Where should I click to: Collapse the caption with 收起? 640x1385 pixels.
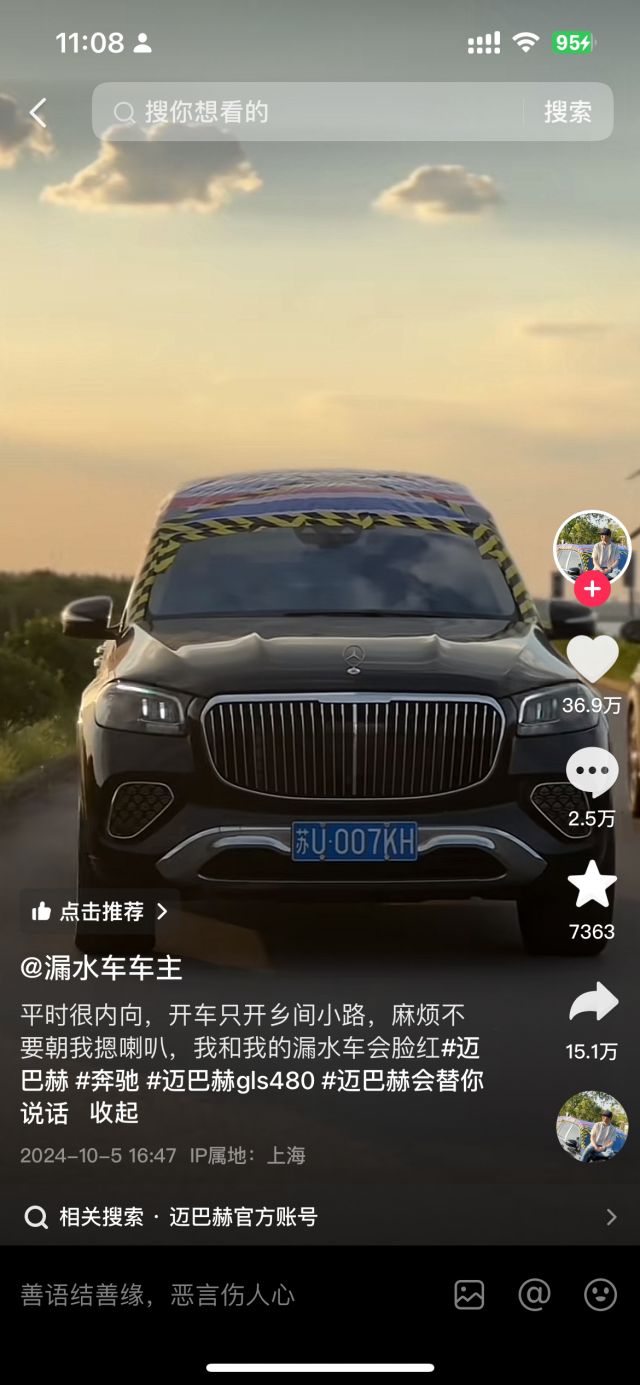pos(114,1113)
